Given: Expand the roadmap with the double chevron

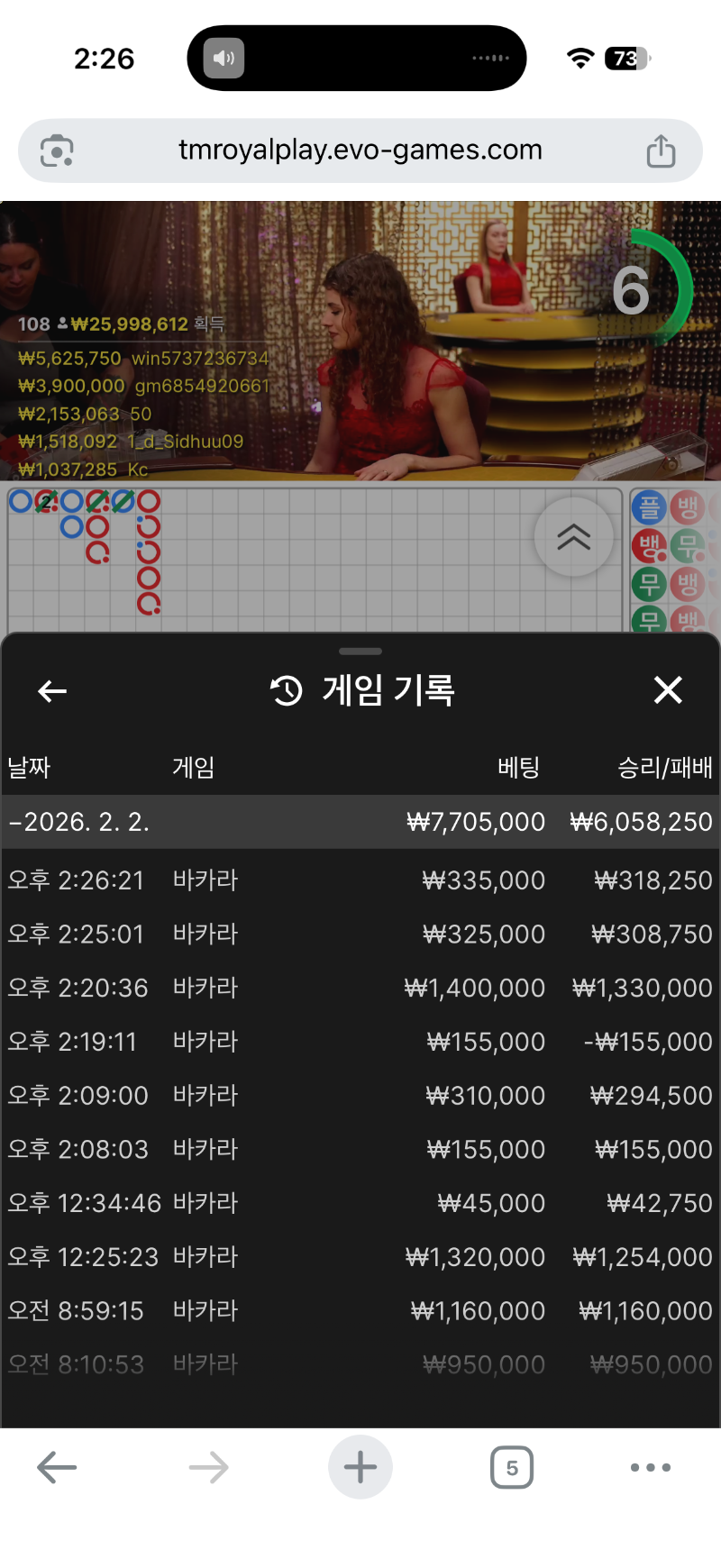Looking at the screenshot, I should click(x=574, y=537).
